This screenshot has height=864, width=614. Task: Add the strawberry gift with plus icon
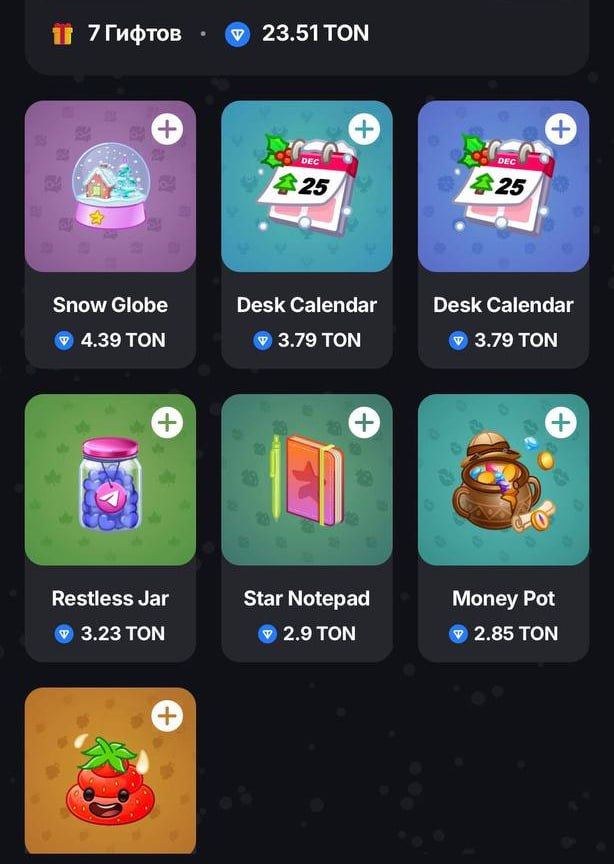167,716
